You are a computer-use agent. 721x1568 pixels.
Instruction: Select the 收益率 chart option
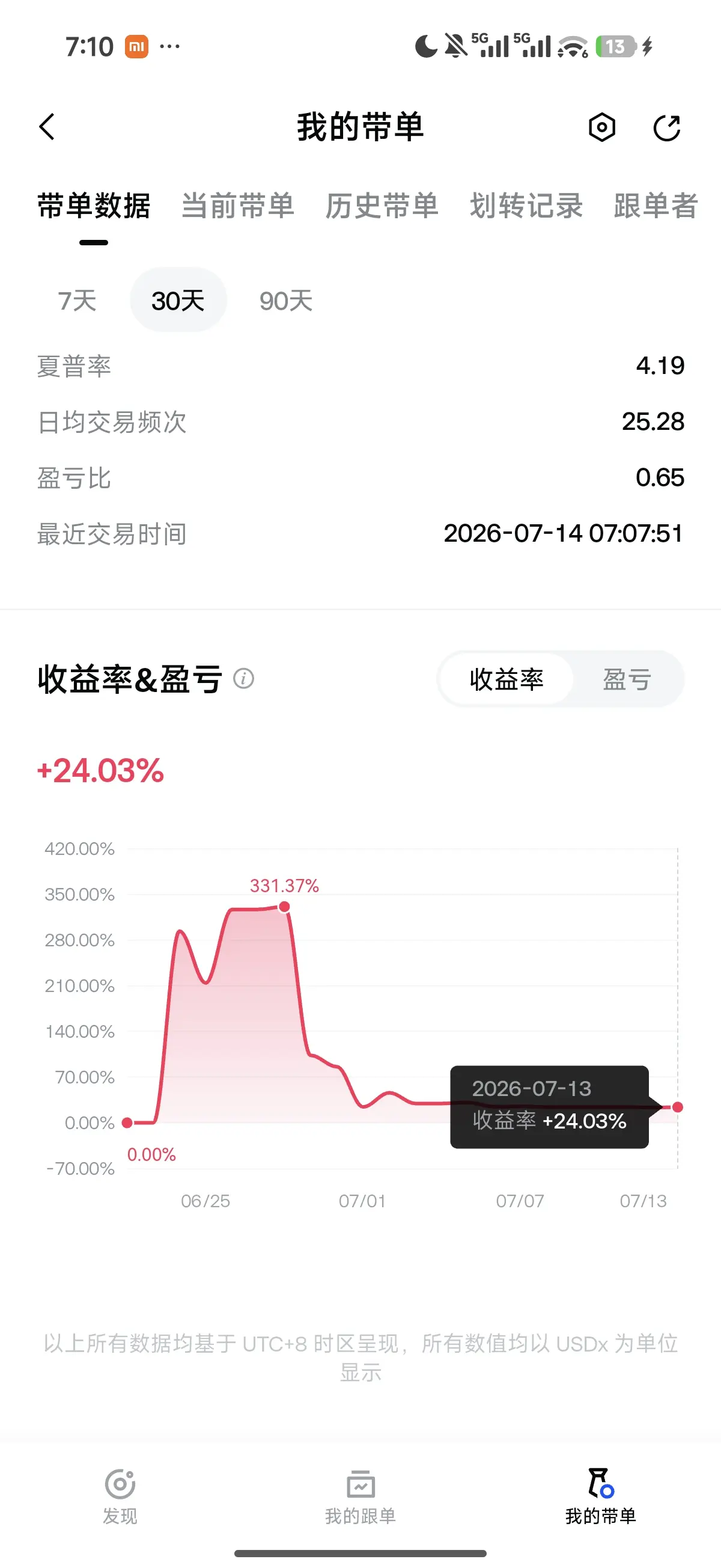point(507,679)
